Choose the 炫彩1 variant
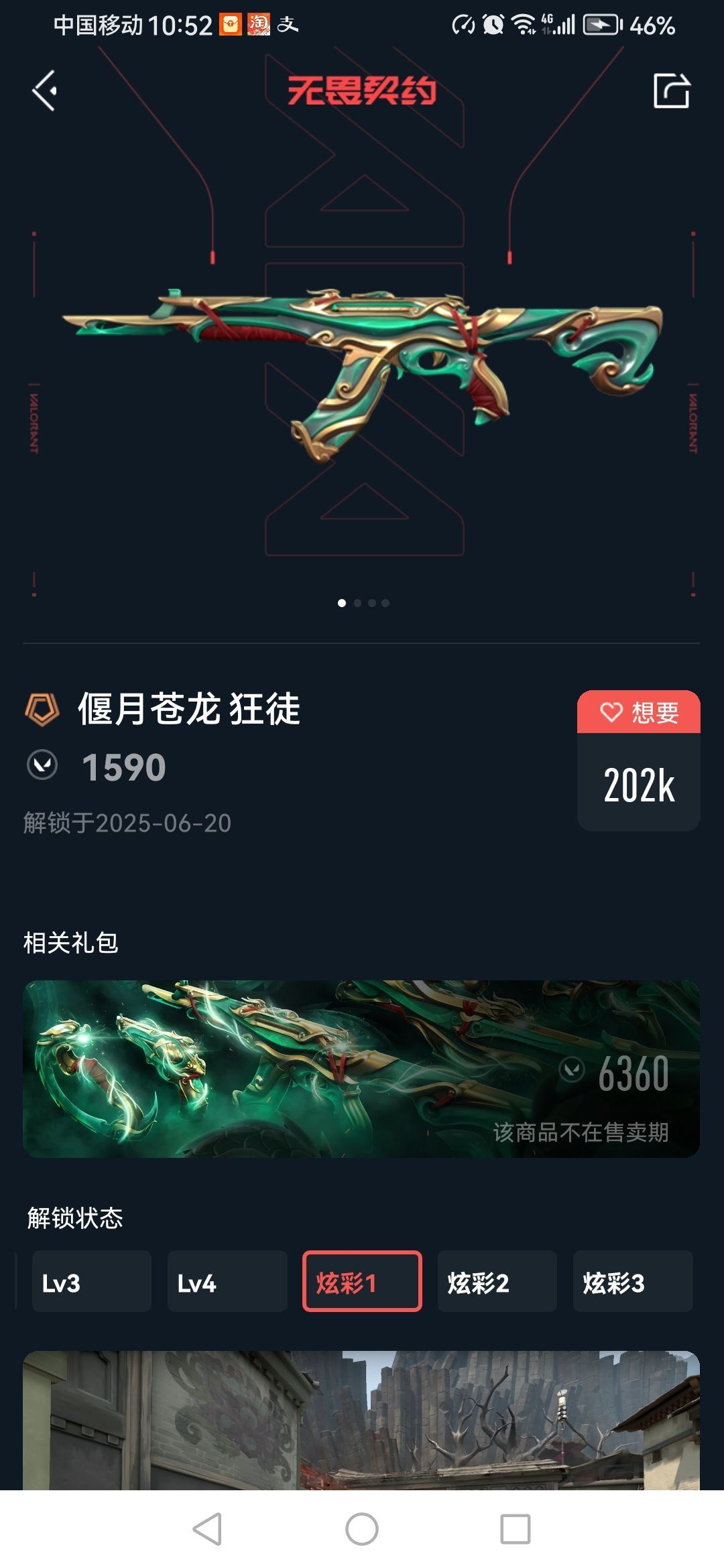Viewport: 724px width, 1568px height. (362, 1281)
